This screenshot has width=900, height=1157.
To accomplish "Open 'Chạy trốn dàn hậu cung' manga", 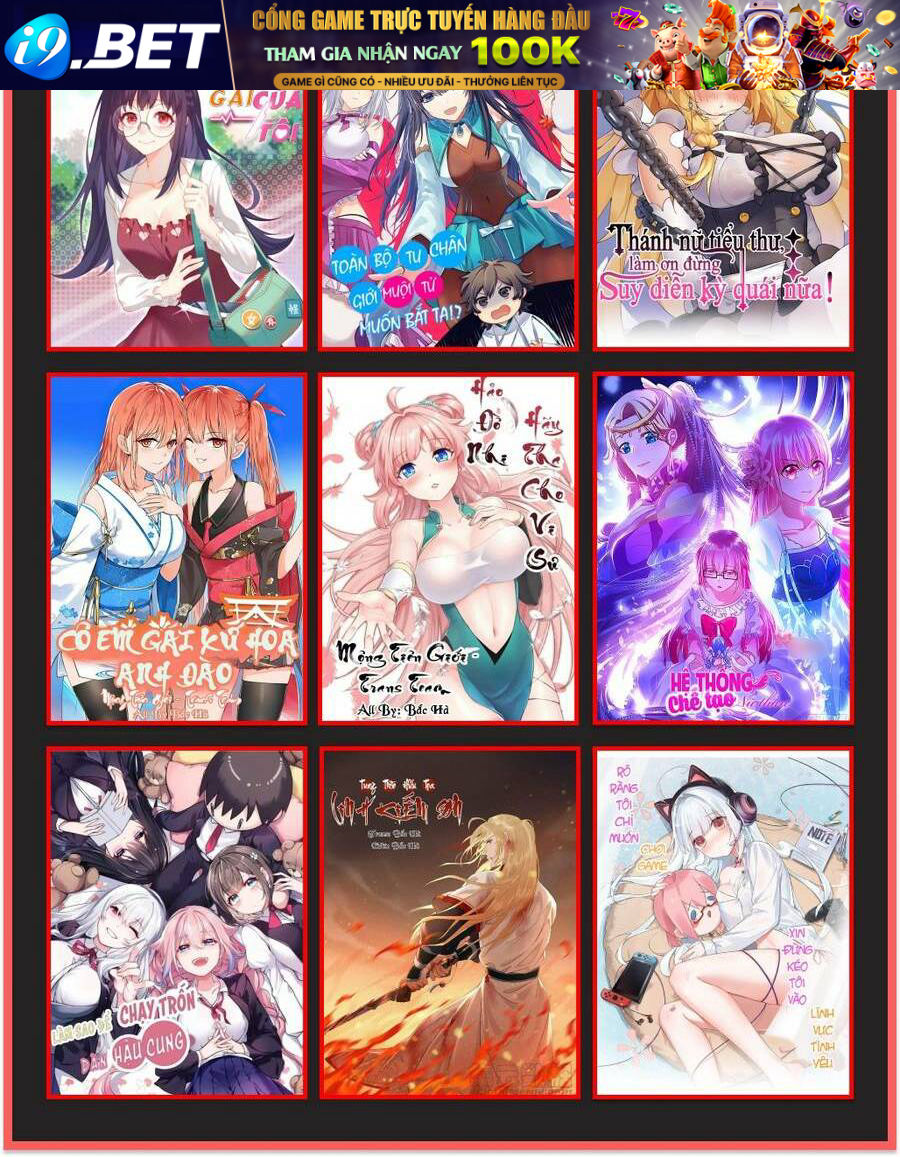I will tap(177, 922).
